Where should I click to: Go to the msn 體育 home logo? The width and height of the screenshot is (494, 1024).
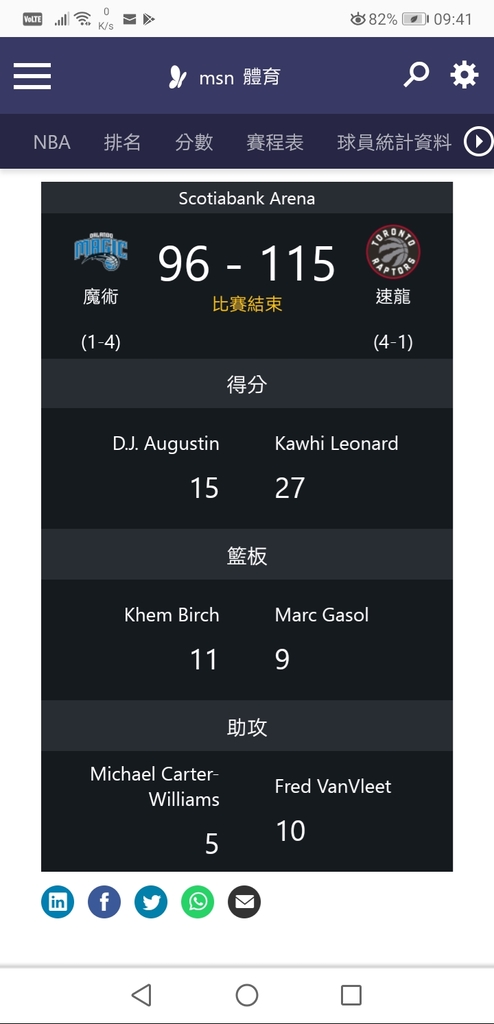click(224, 78)
